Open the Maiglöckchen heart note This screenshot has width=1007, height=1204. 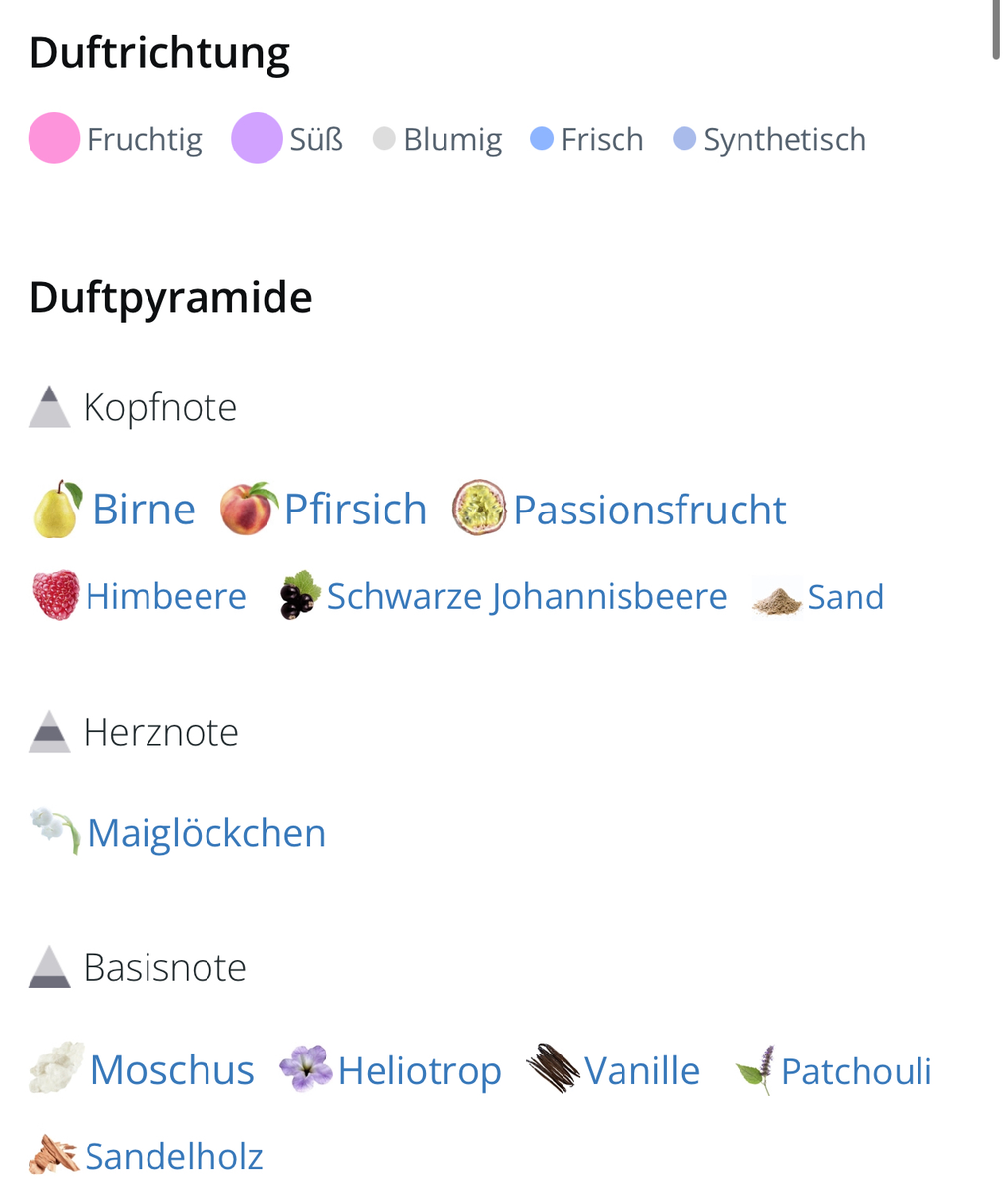tap(206, 833)
